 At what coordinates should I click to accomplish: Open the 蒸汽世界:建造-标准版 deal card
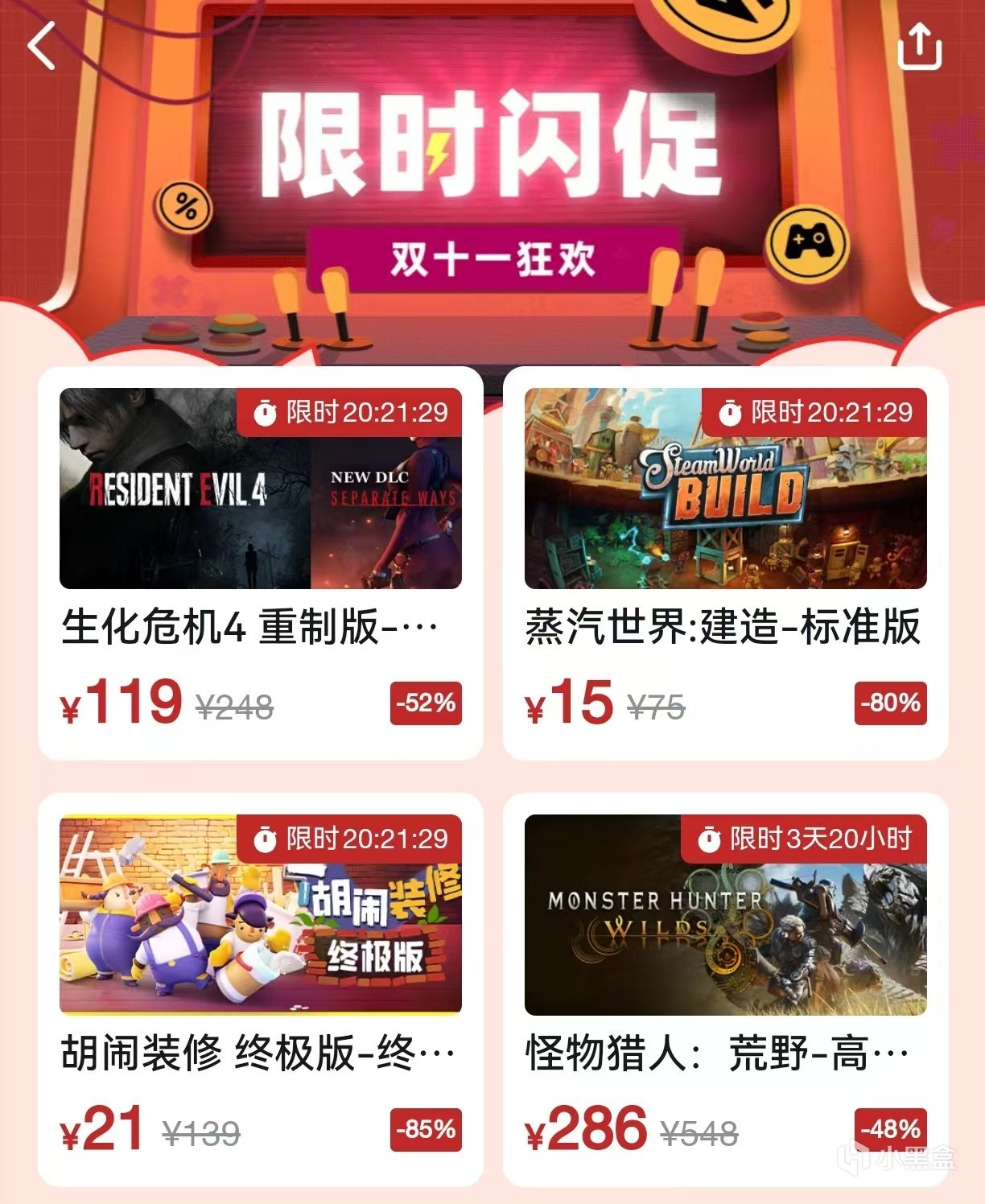(x=725, y=563)
